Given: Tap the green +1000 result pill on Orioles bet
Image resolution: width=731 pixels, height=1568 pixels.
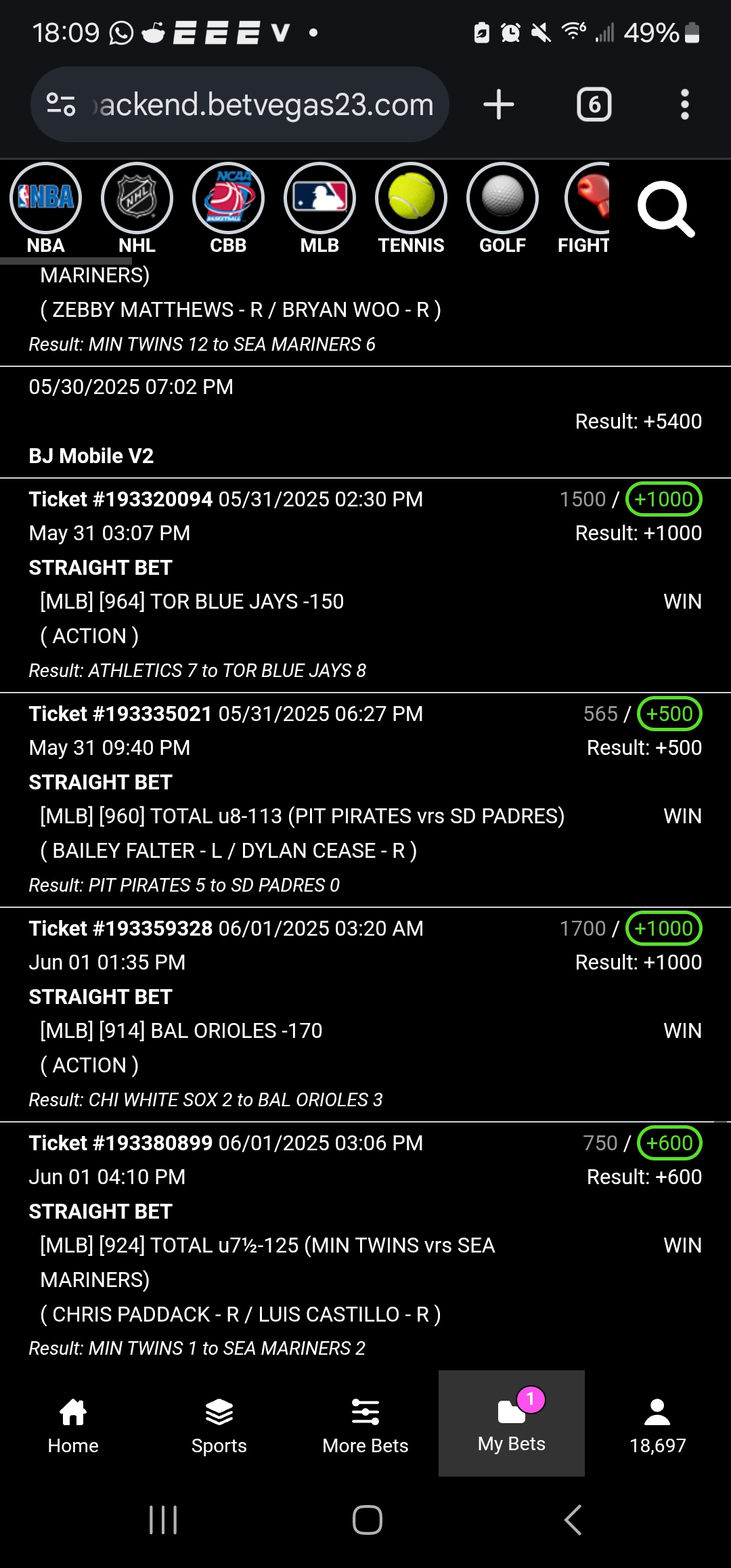Looking at the screenshot, I should pyautogui.click(x=664, y=928).
